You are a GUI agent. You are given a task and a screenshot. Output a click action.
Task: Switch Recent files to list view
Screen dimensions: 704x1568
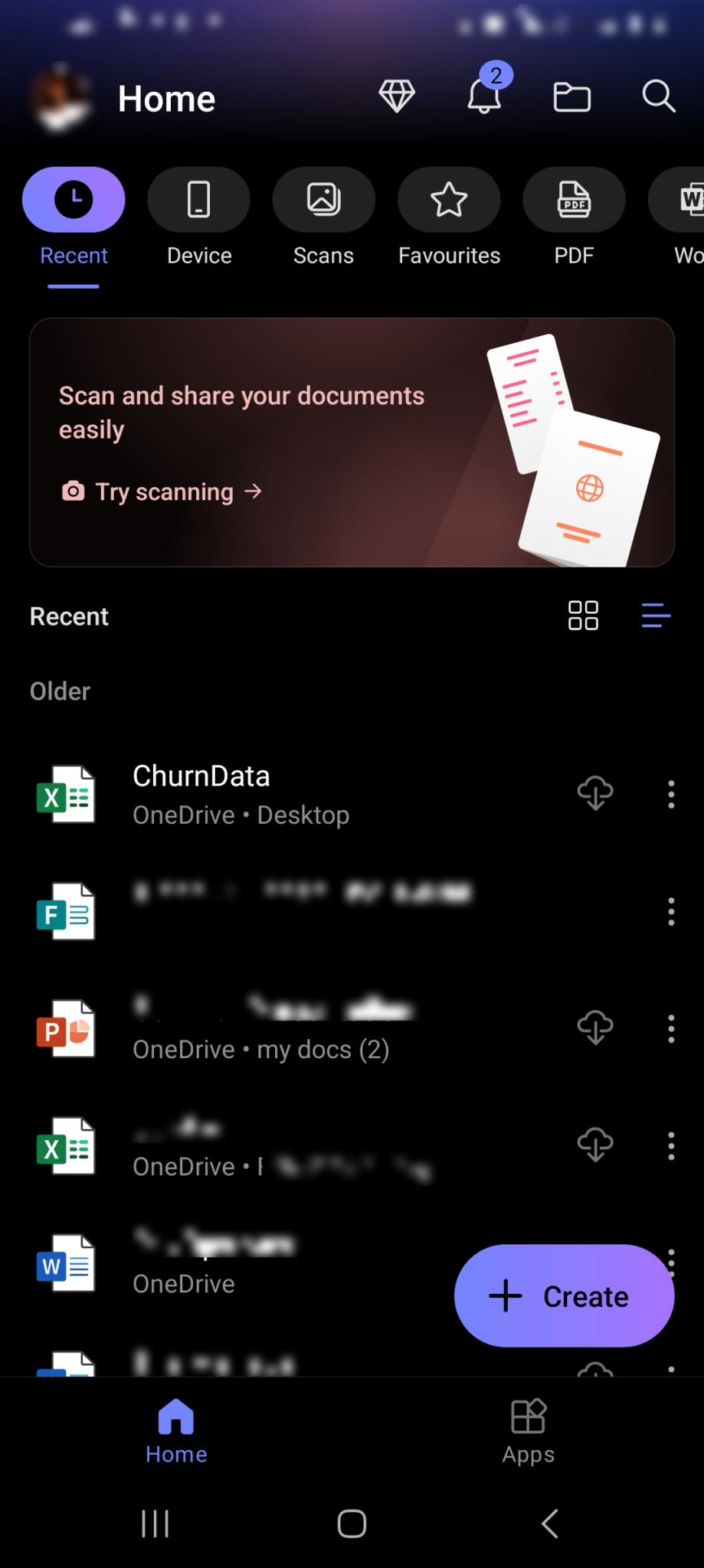pyautogui.click(x=655, y=616)
